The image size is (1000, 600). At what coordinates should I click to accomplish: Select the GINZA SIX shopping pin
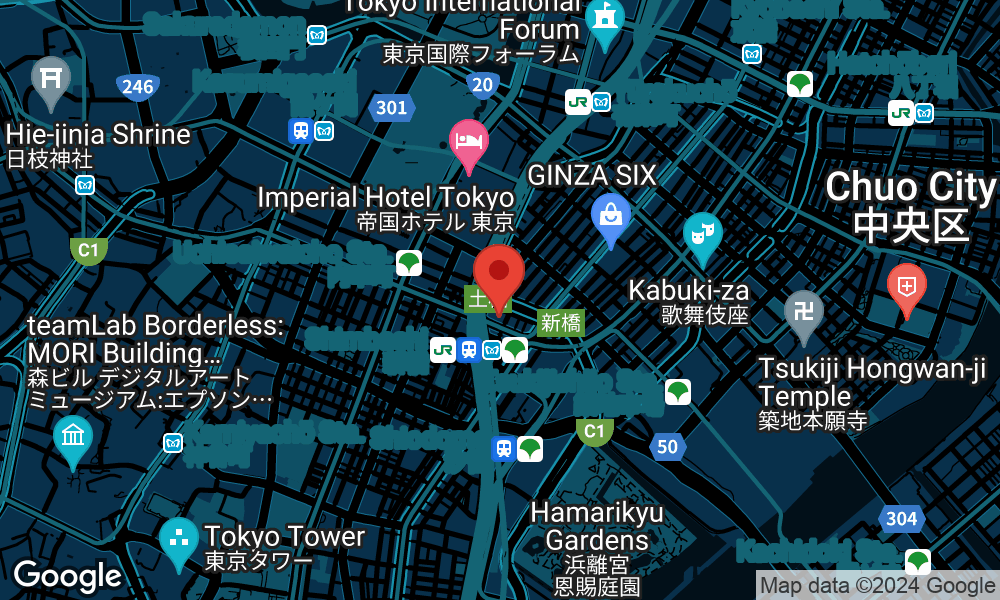[x=610, y=216]
